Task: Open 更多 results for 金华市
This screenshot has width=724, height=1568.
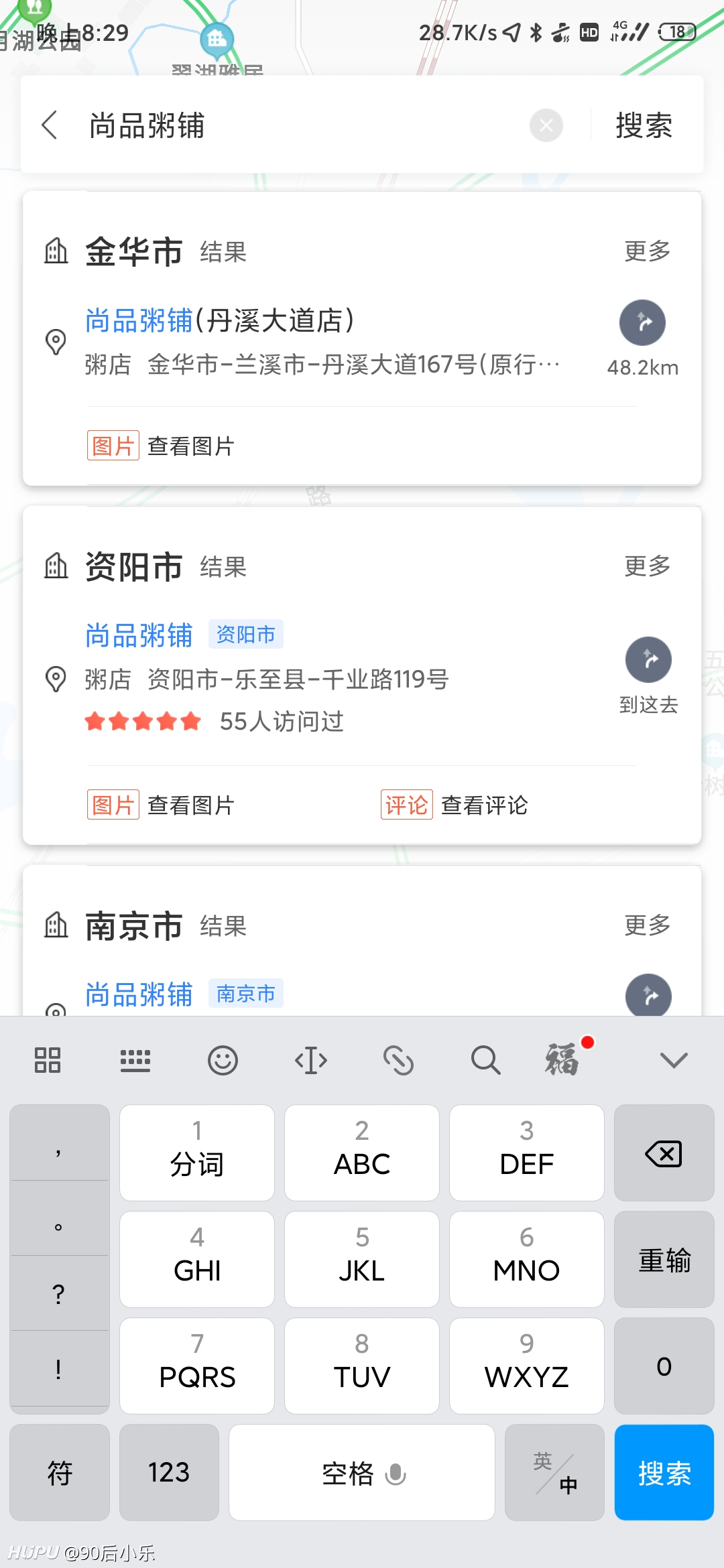Action: [648, 251]
